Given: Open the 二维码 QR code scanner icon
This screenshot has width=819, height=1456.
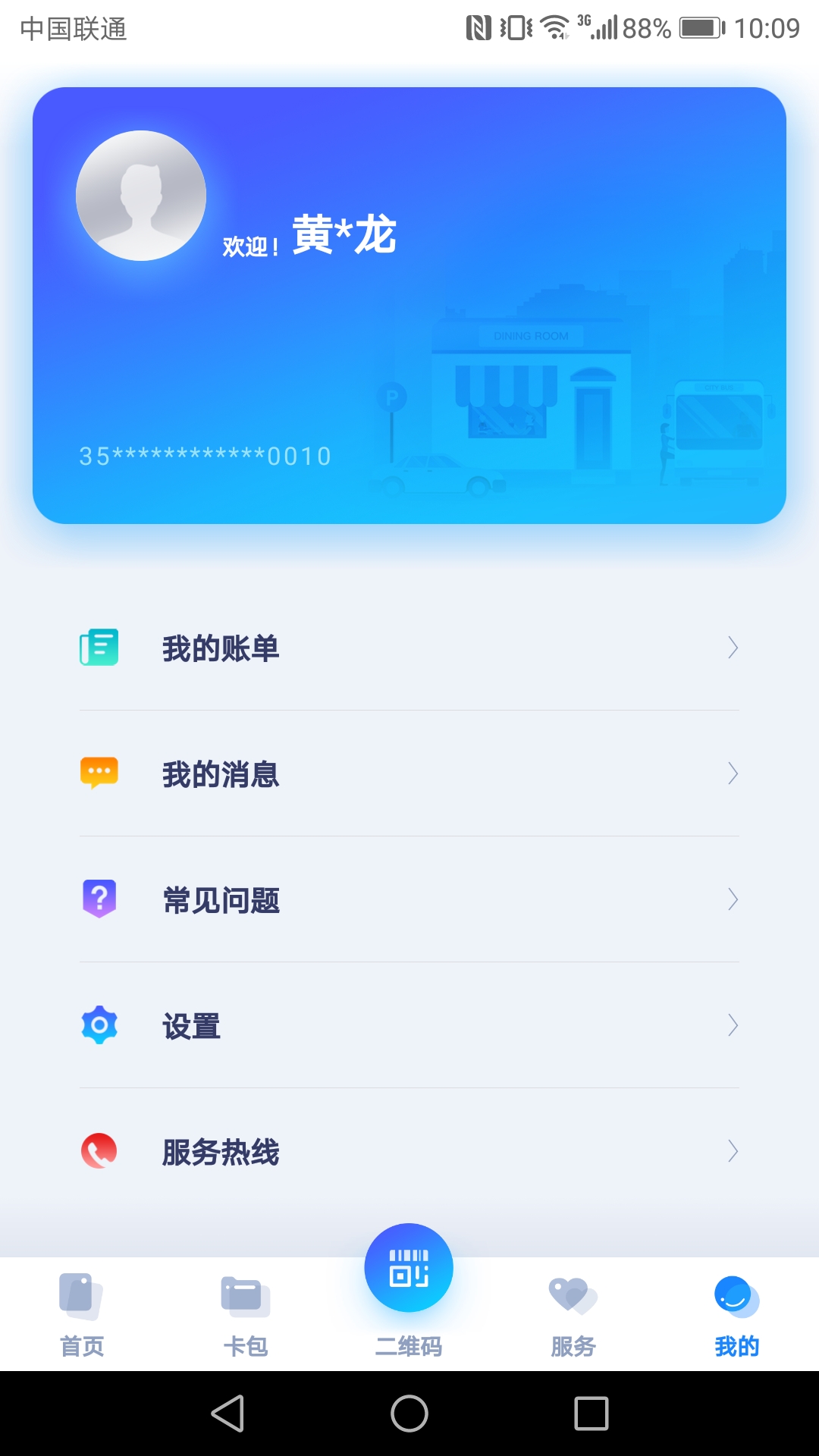Looking at the screenshot, I should 408,1266.
